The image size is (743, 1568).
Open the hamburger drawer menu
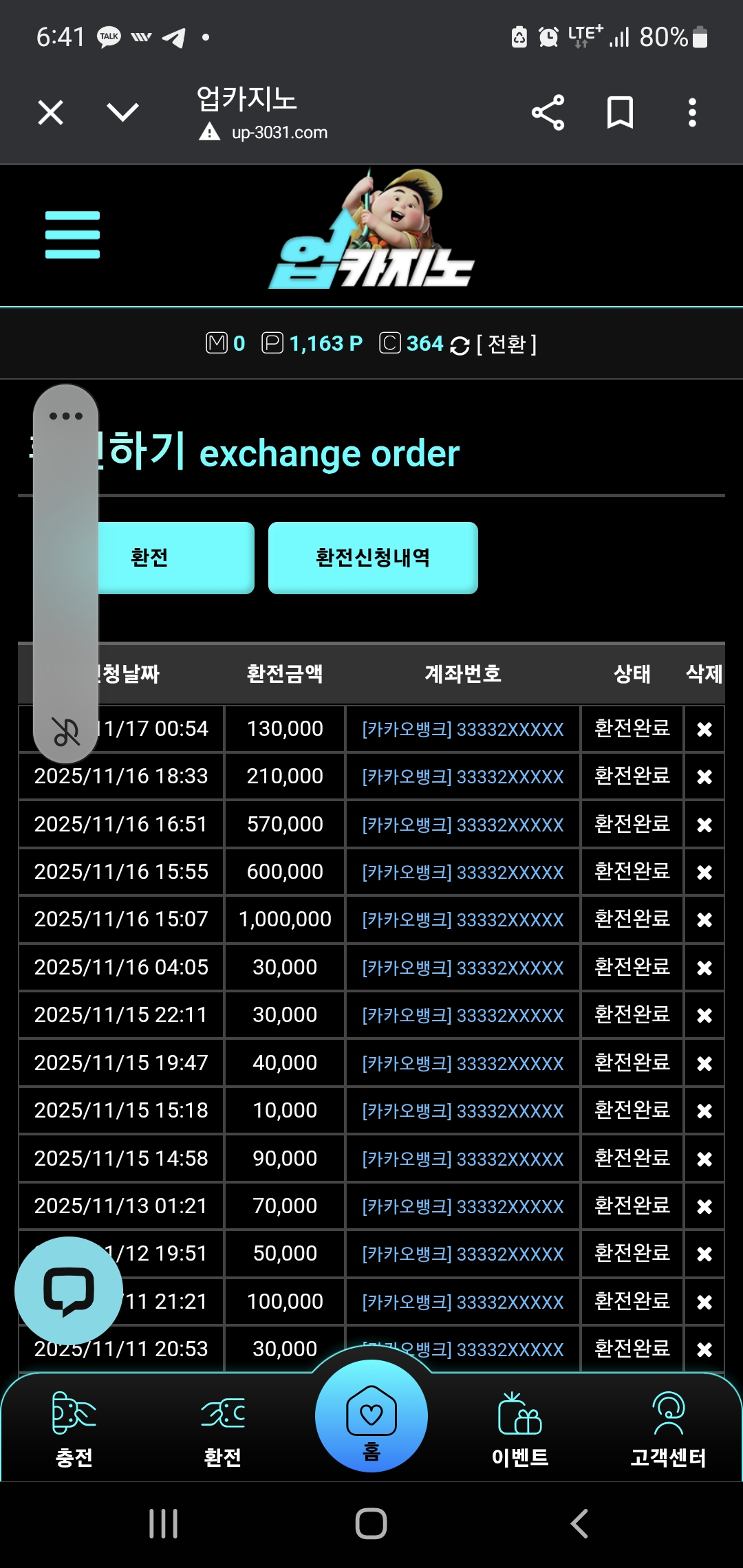pos(72,235)
